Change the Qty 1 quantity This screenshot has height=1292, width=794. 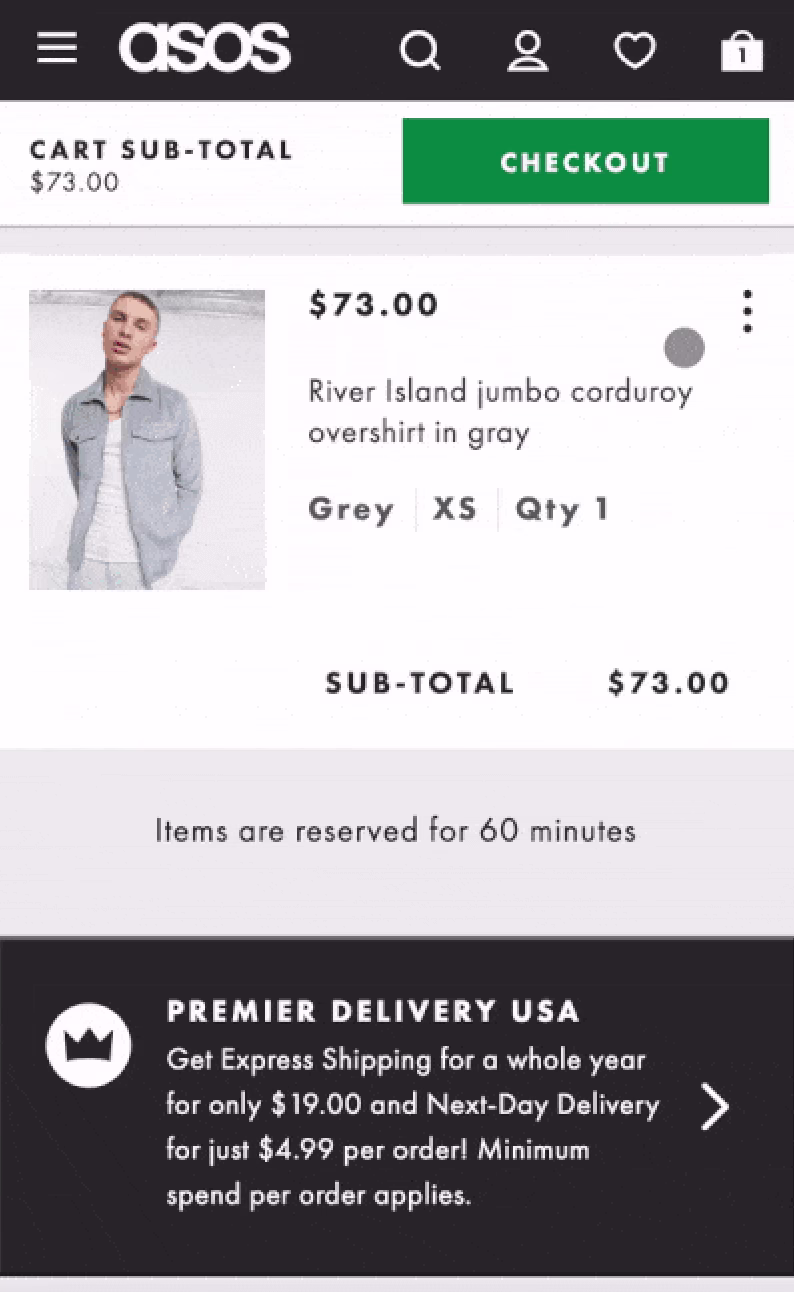pyautogui.click(x=561, y=509)
